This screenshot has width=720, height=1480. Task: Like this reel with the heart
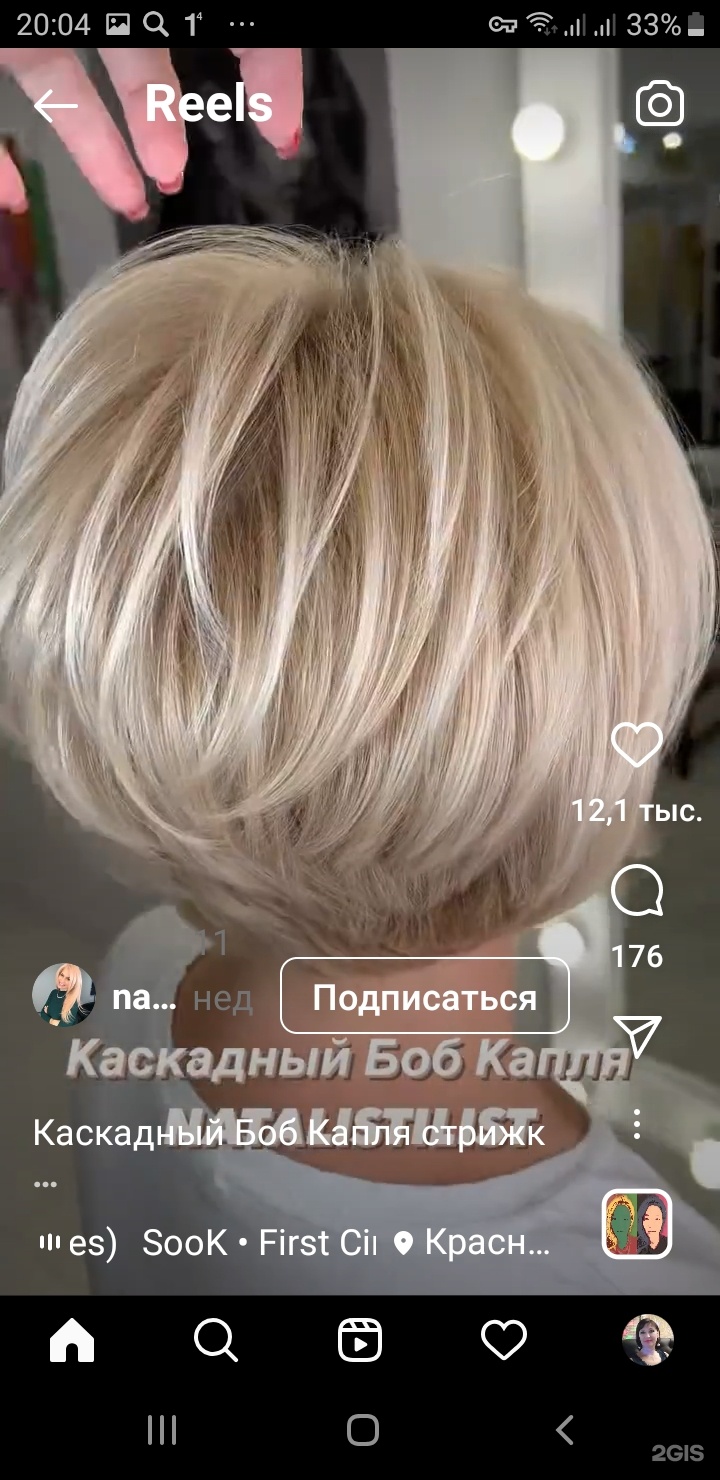click(x=637, y=745)
